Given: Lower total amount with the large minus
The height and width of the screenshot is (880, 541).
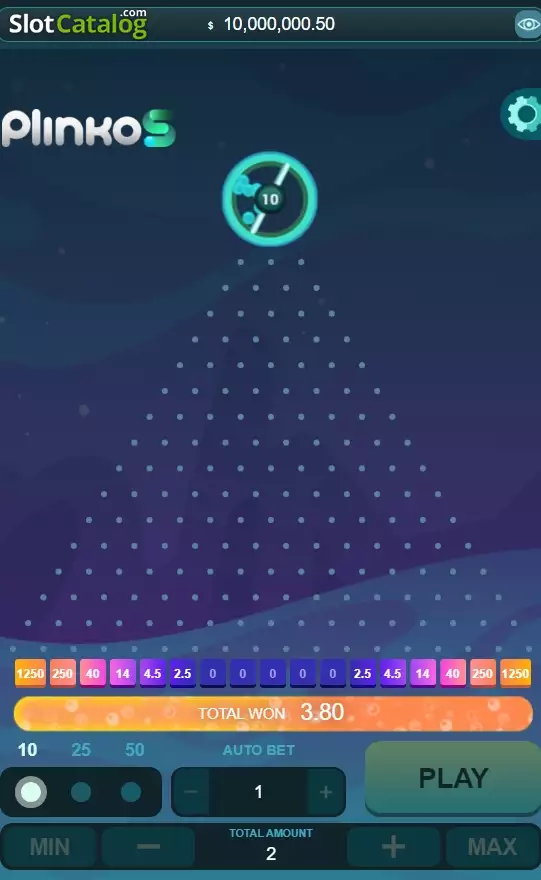Looking at the screenshot, I should pyautogui.click(x=148, y=847).
